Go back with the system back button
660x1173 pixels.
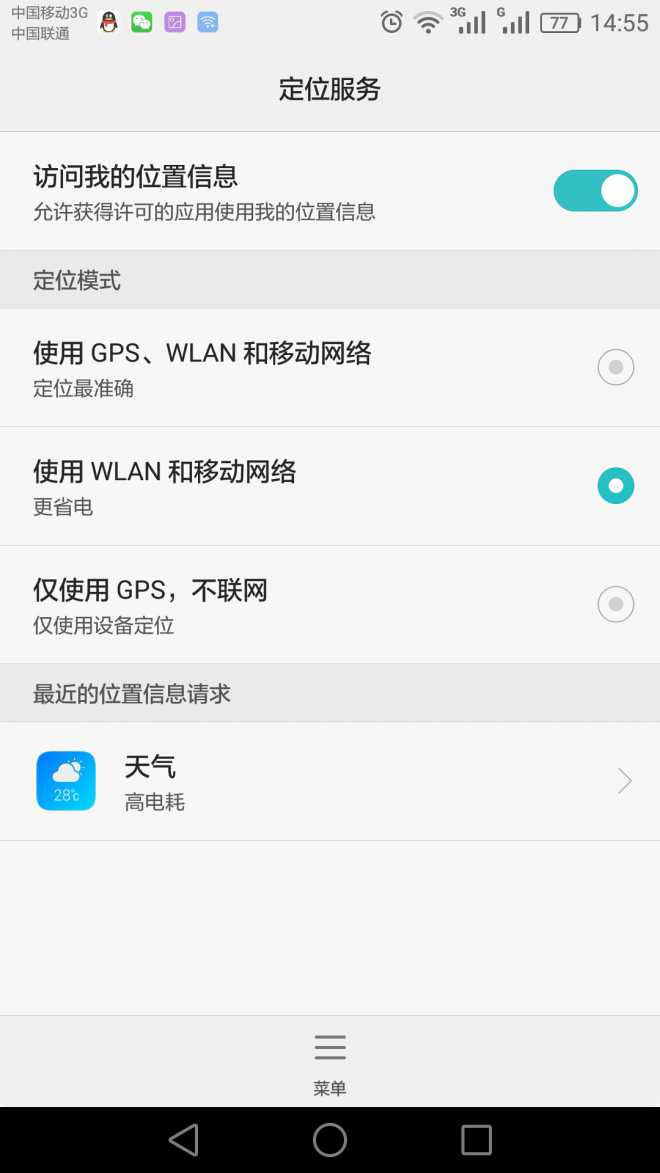point(183,1140)
